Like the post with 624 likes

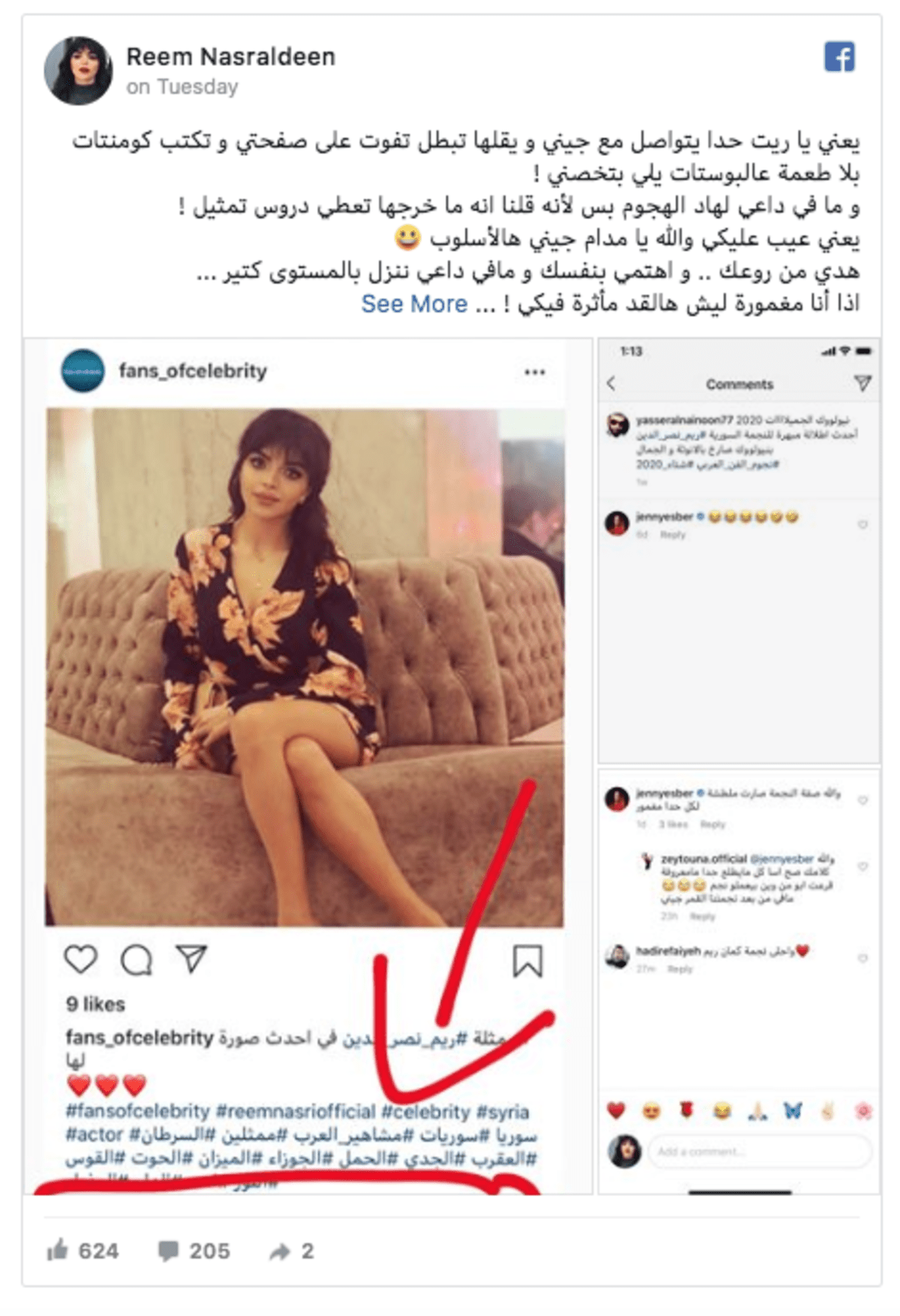82,1251
